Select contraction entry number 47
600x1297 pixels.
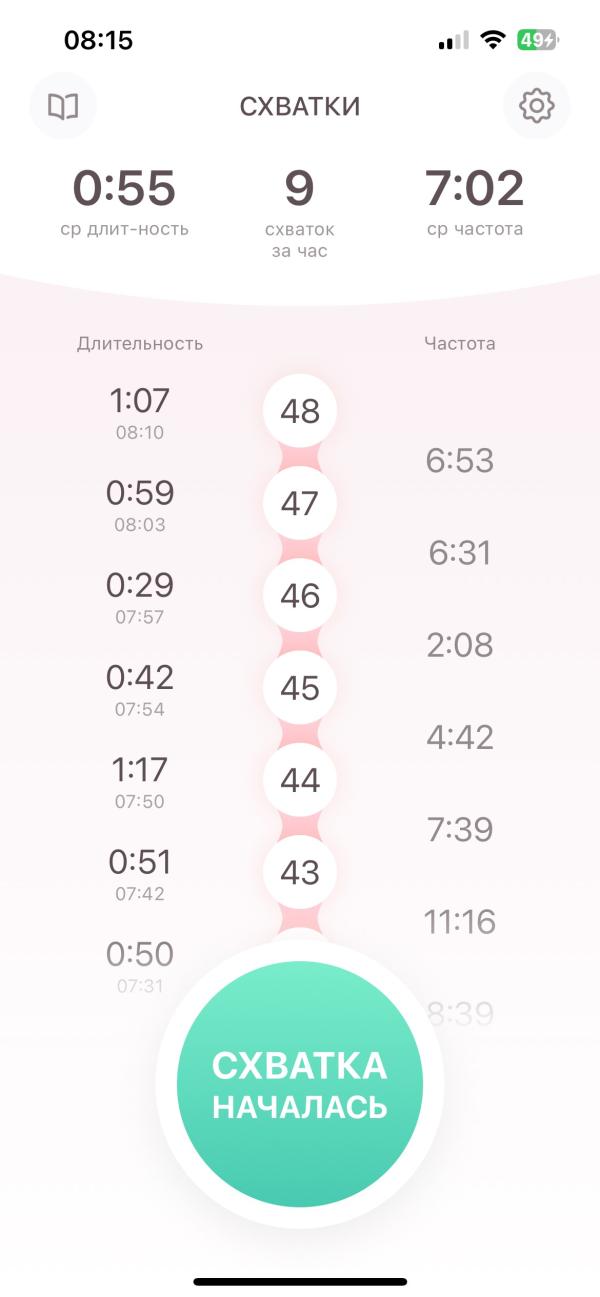click(x=300, y=503)
